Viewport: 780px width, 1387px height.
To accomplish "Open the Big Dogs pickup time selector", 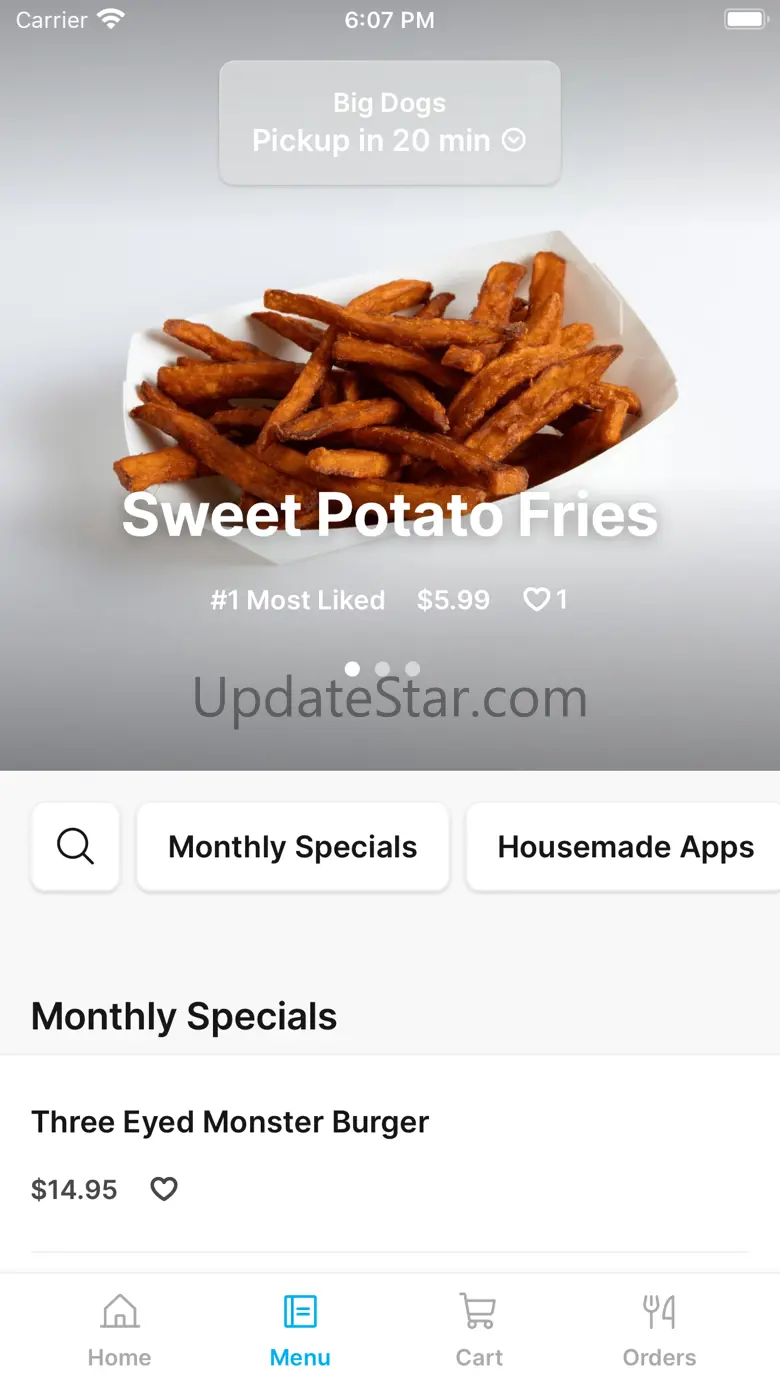I will (x=389, y=123).
